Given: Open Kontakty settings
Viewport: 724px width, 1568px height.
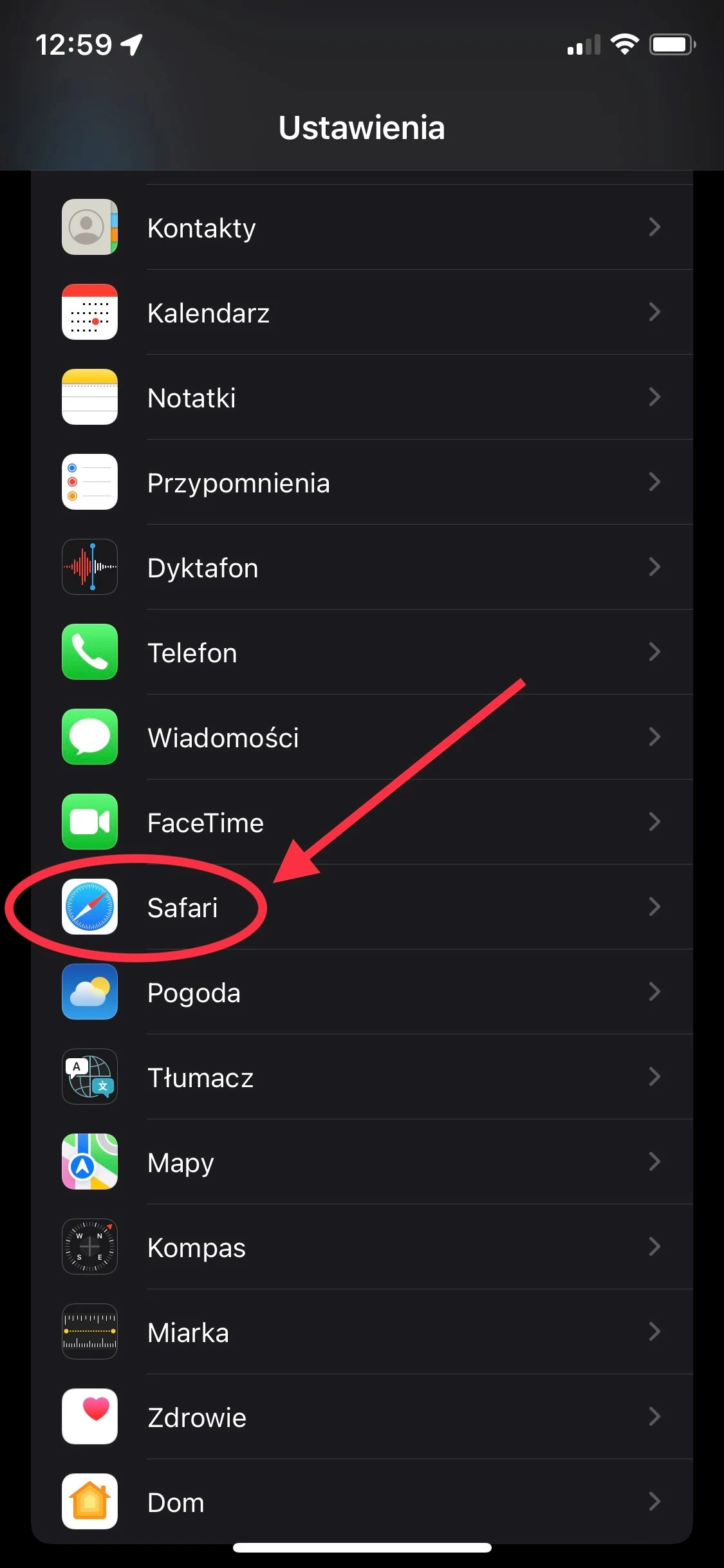Looking at the screenshot, I should point(362,227).
